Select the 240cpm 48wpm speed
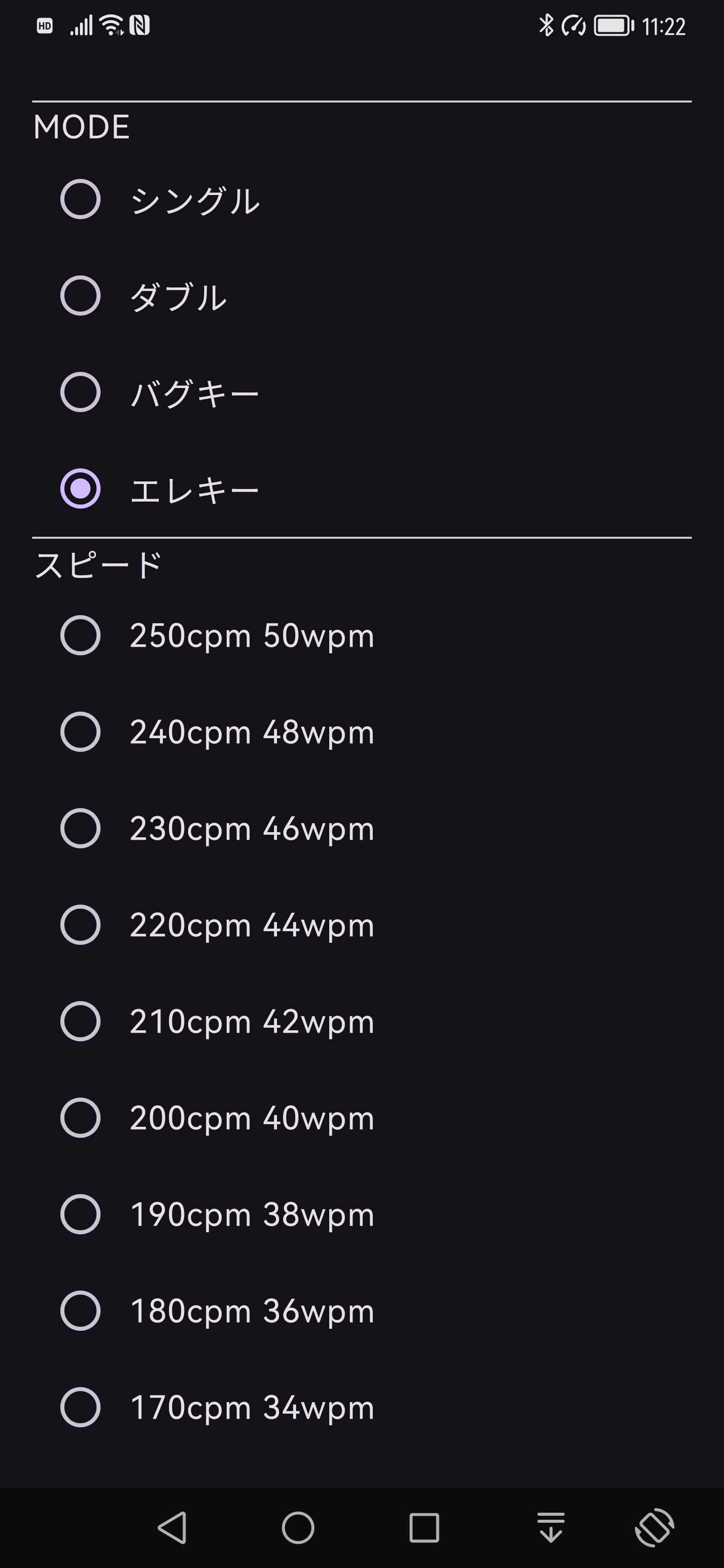This screenshot has height=1568, width=724. pyautogui.click(x=80, y=732)
